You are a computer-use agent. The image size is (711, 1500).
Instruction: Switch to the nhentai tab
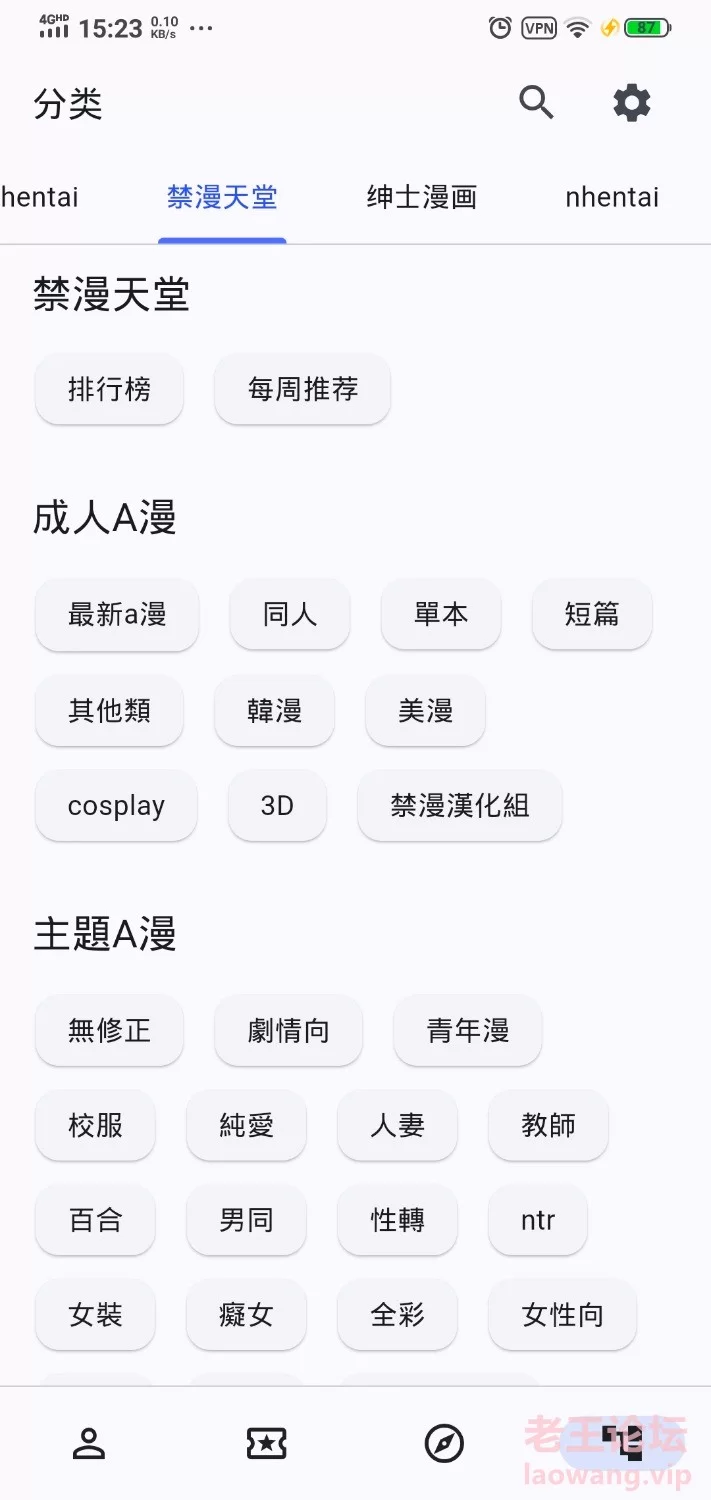(x=612, y=197)
